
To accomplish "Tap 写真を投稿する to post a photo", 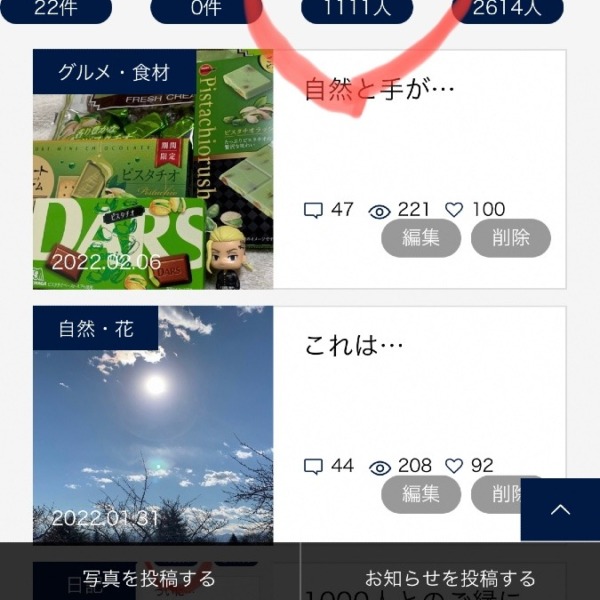I will pyautogui.click(x=149, y=578).
